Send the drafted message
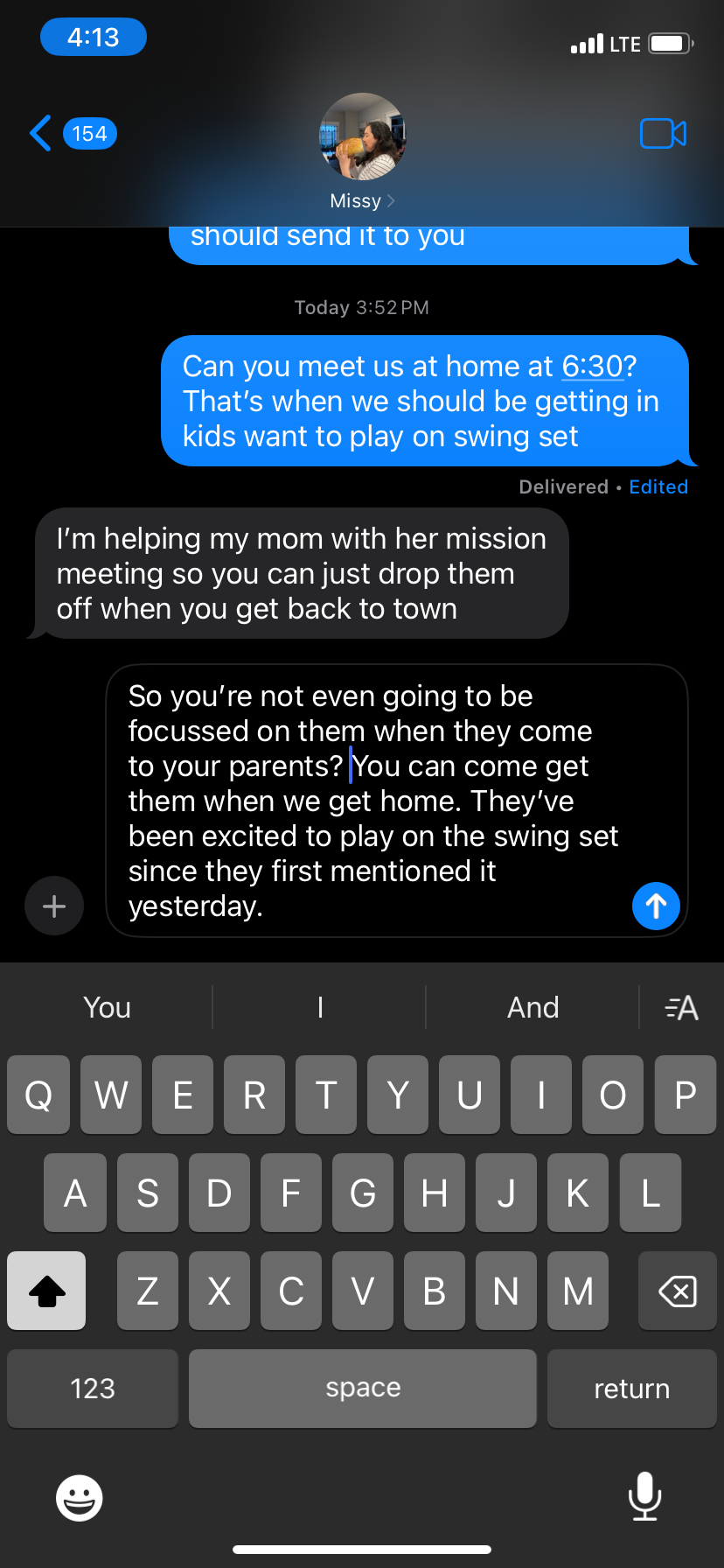The image size is (724, 1568). click(x=656, y=906)
